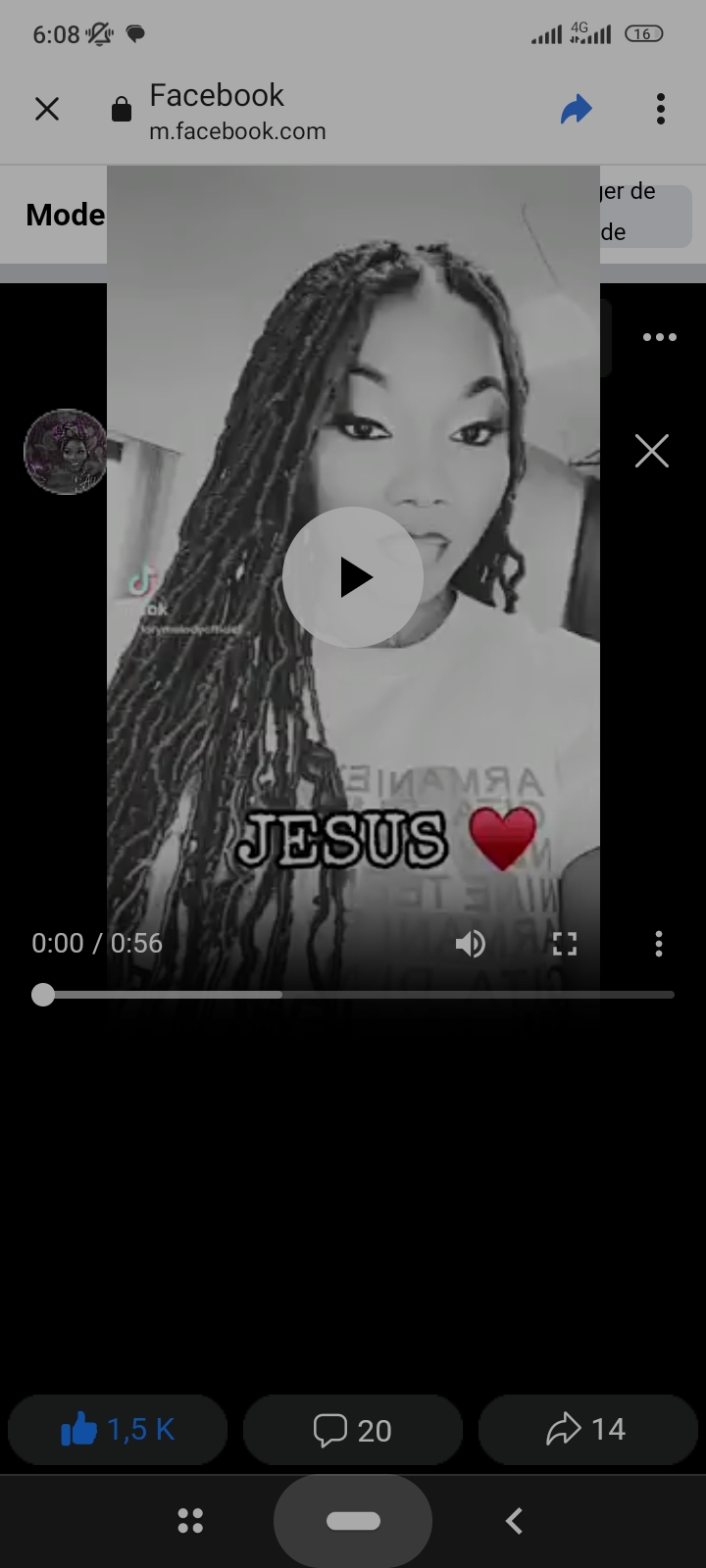Screen dimensions: 706x1568
Task: Share this Facebook page
Action: pyautogui.click(x=577, y=109)
